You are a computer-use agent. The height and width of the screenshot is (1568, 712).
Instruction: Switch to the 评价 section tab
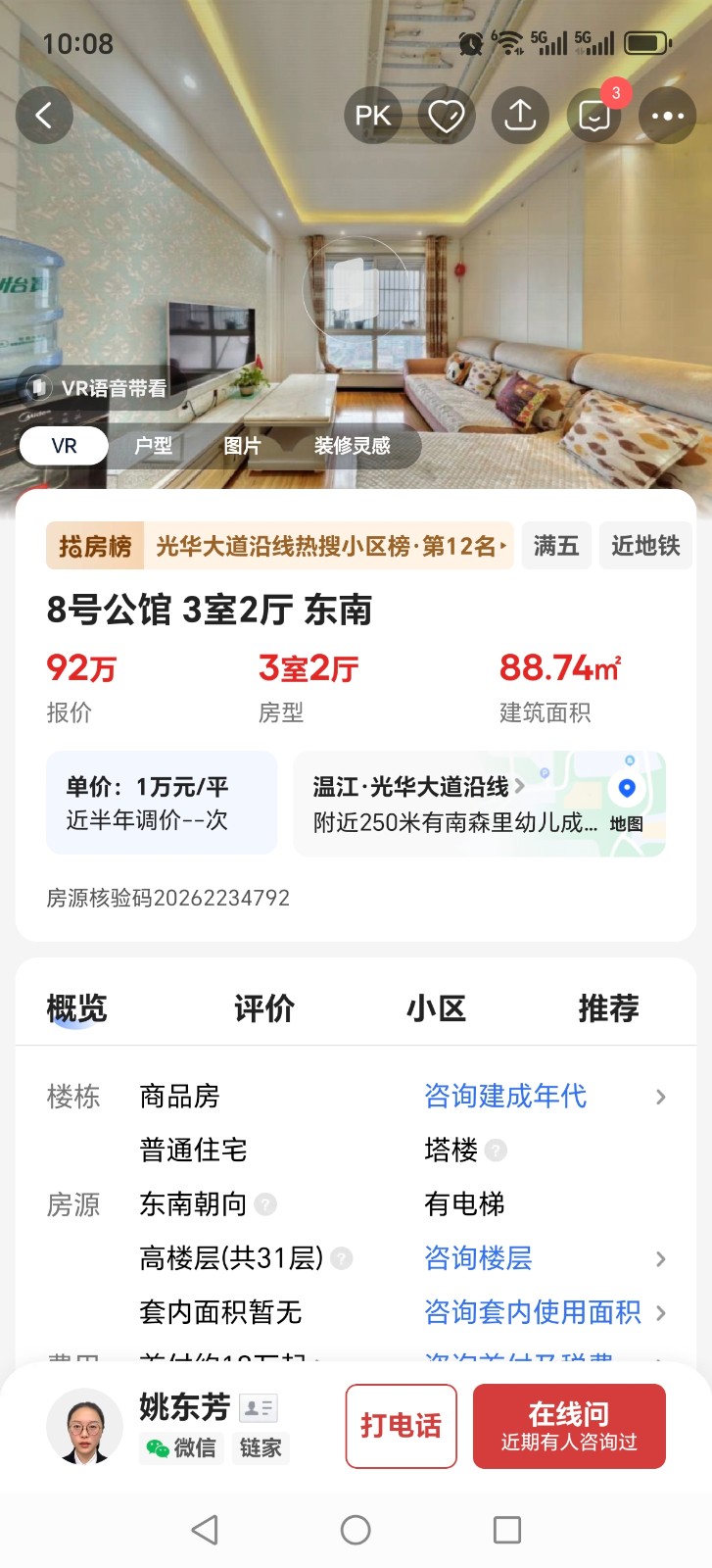point(263,1007)
